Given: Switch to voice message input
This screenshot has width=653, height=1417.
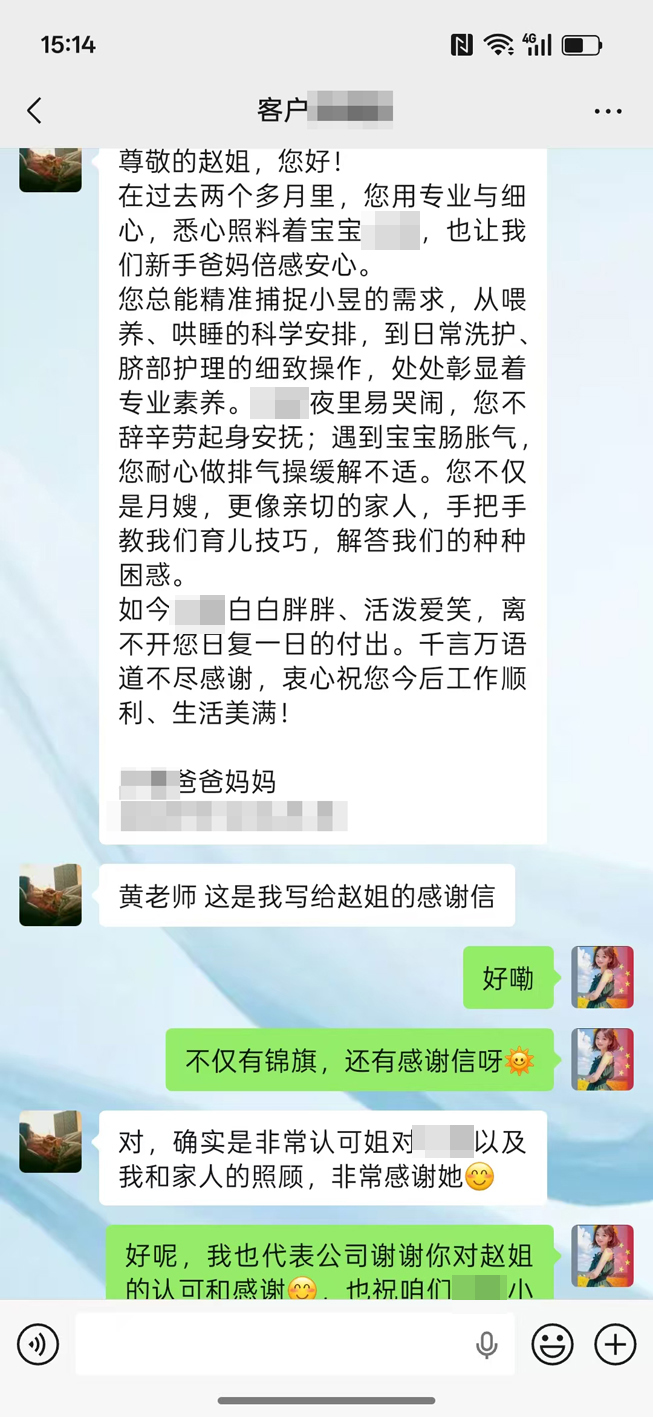Looking at the screenshot, I should [x=38, y=1345].
